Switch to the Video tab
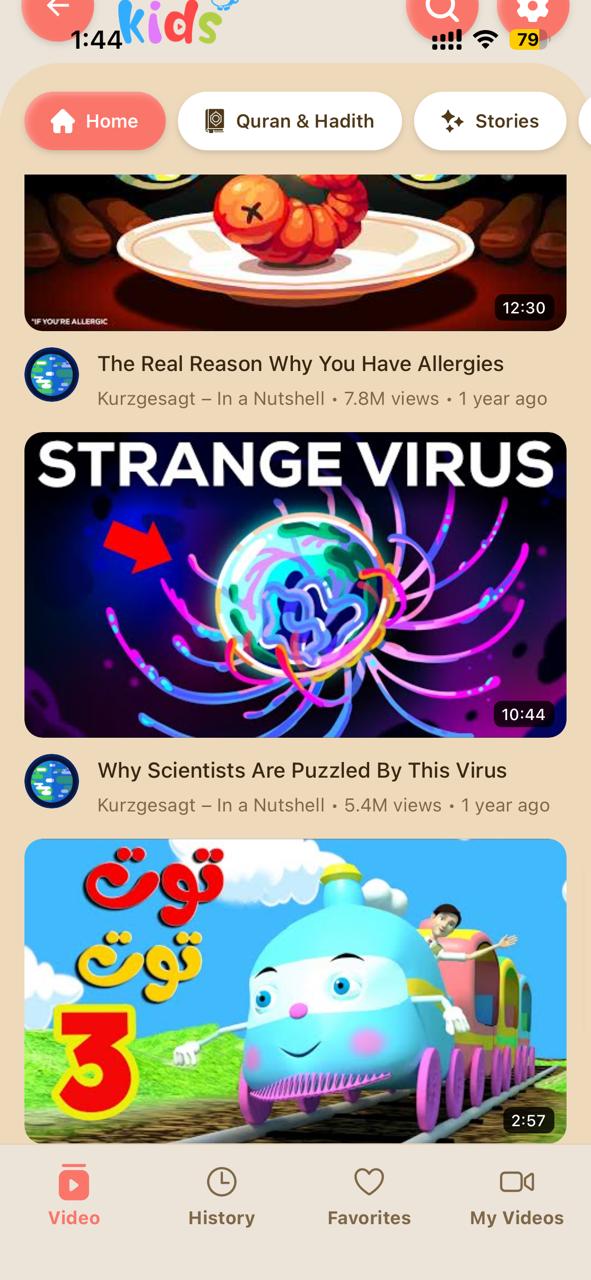Screen dimensions: 591x1280 point(74,1196)
